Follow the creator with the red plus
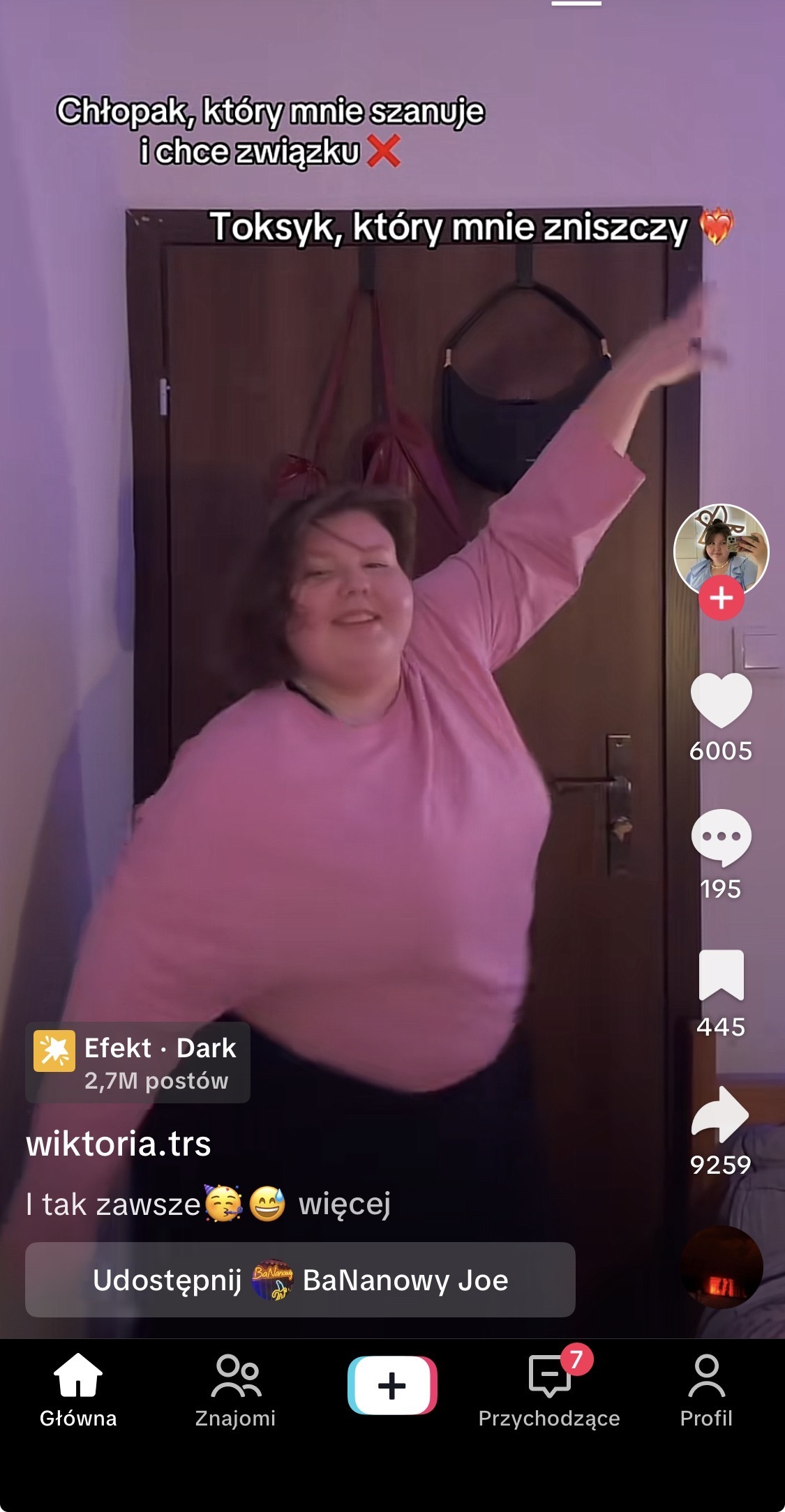 click(721, 598)
